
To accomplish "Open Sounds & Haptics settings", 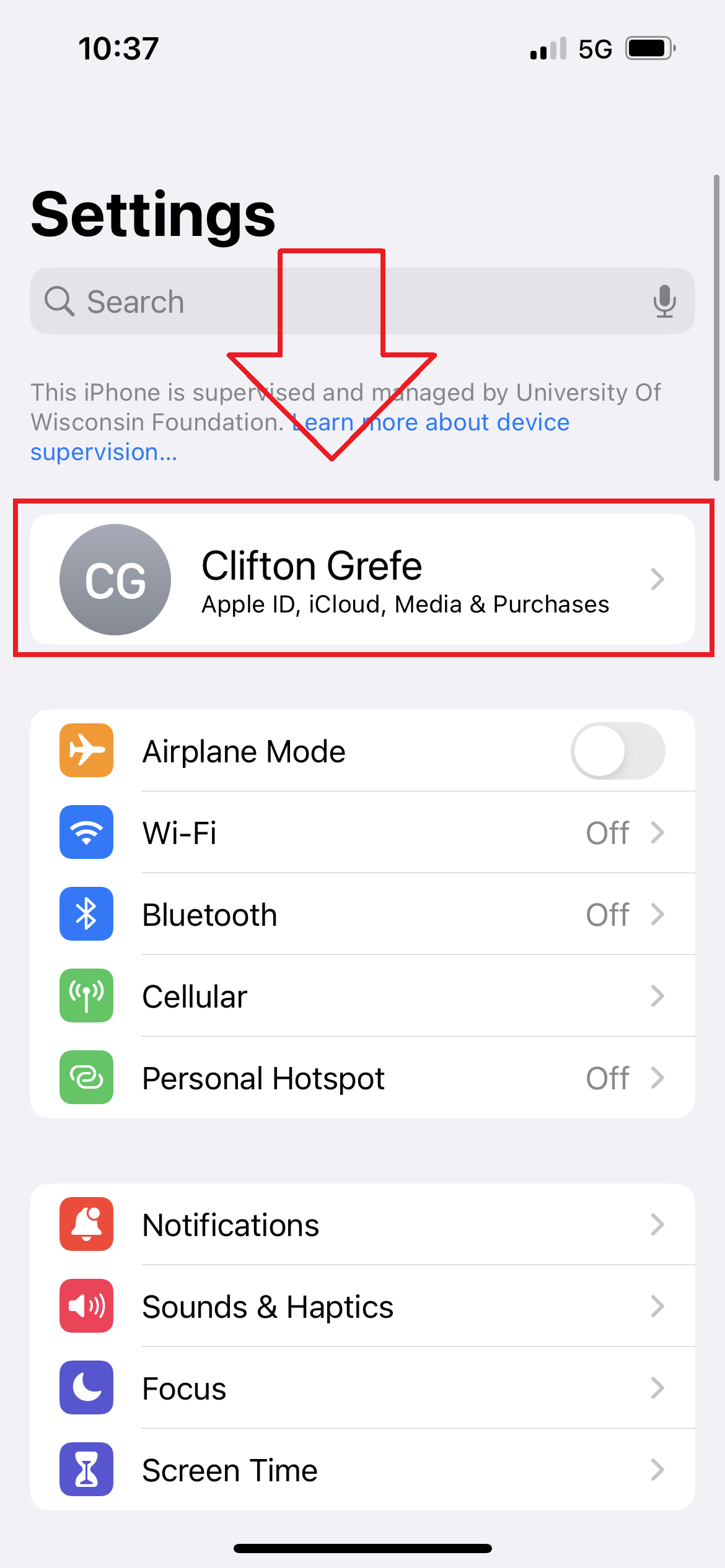I will (362, 1307).
